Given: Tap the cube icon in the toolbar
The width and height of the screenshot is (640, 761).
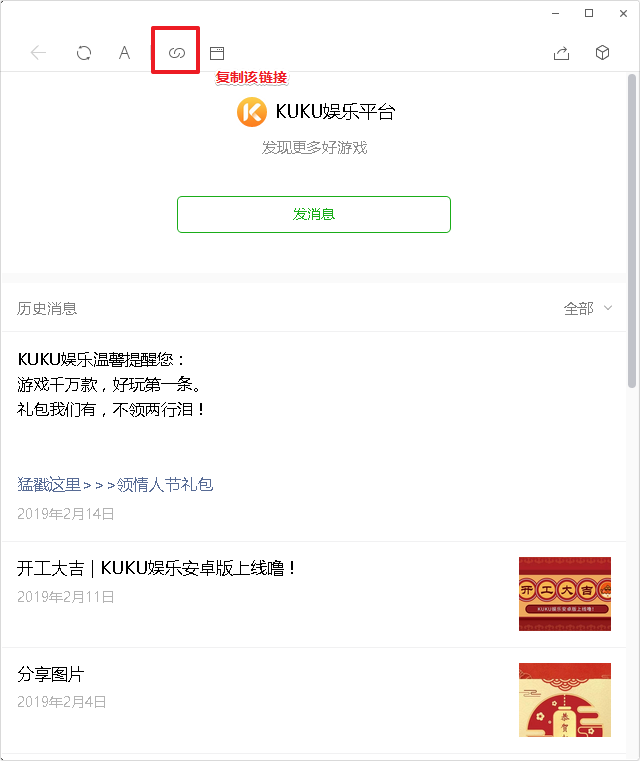Looking at the screenshot, I should point(602,53).
